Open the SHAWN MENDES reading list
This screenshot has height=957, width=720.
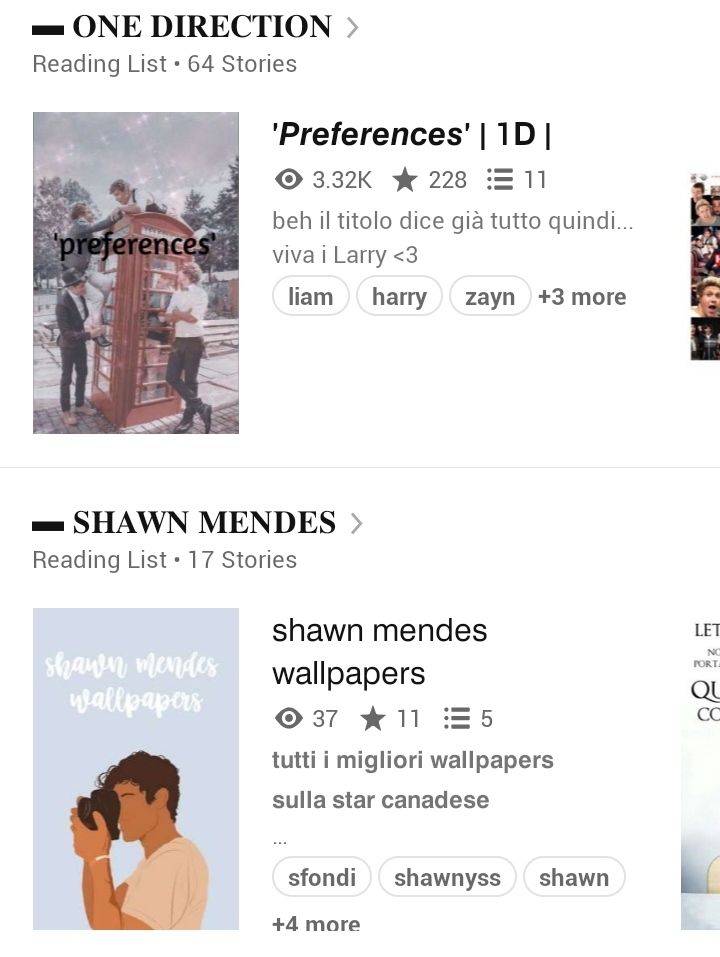204,523
